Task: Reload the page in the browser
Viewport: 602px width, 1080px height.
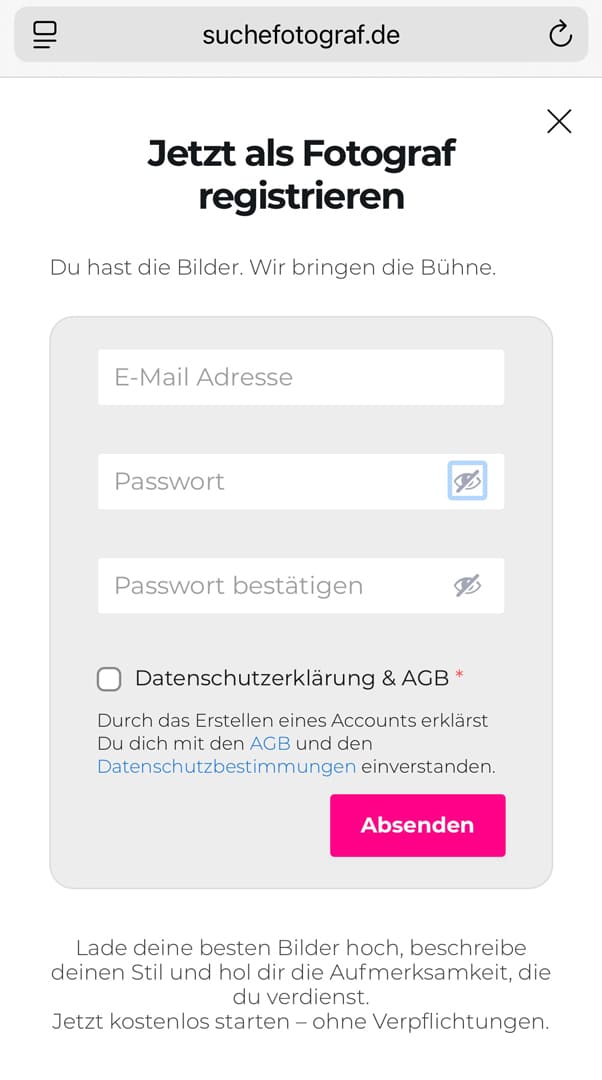Action: pos(560,35)
